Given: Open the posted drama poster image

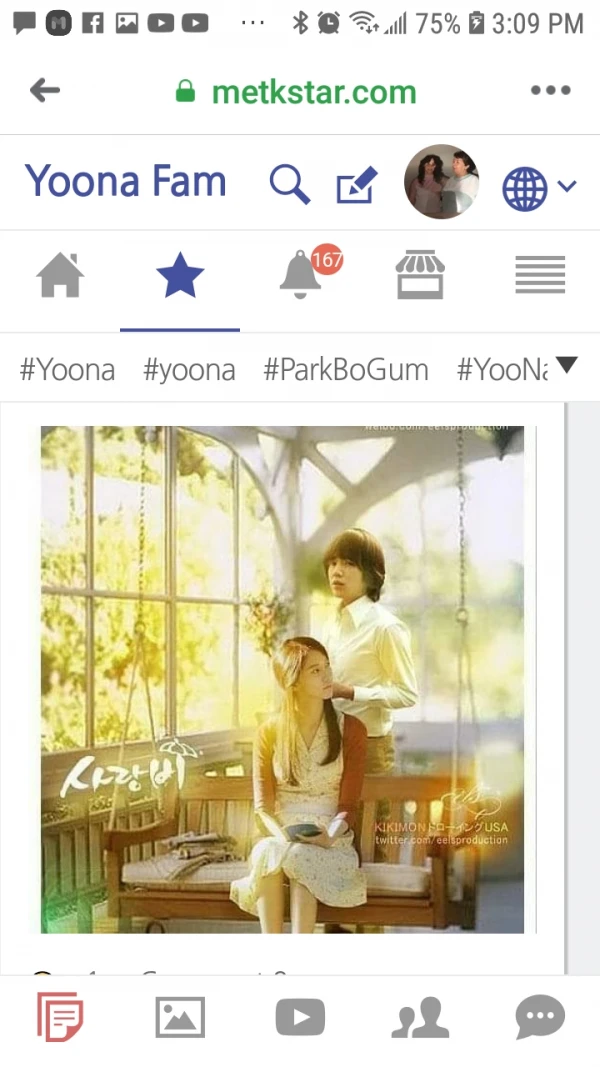Looking at the screenshot, I should tap(282, 679).
